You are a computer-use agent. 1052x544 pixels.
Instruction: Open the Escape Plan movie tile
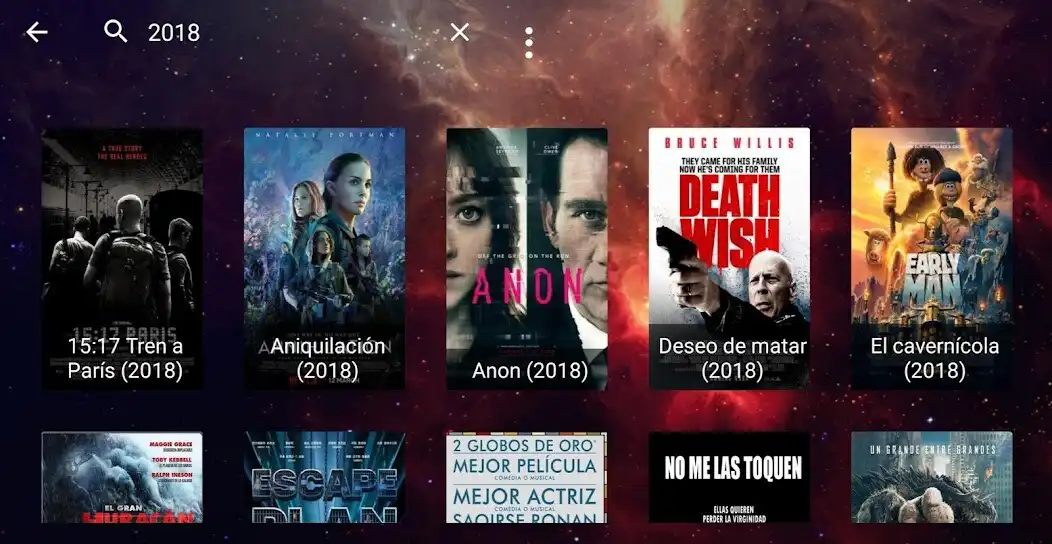324,477
